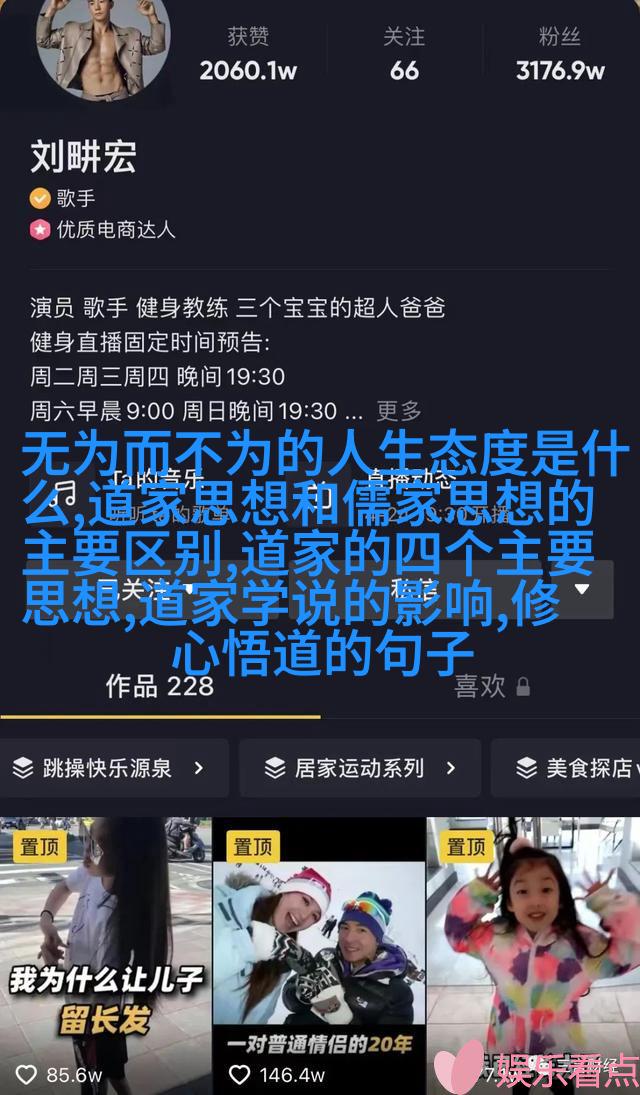The image size is (640, 1095).
Task: Play the pinned video 一对普通情侣的20年
Action: tap(319, 955)
